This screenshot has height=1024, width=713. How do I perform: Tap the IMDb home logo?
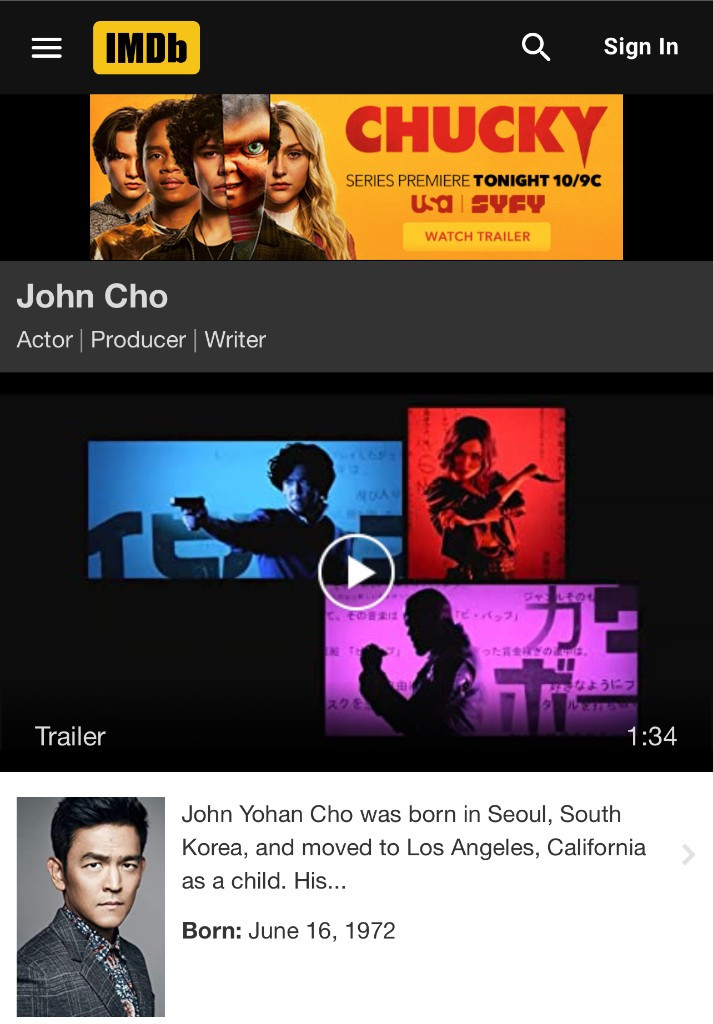[x=146, y=48]
